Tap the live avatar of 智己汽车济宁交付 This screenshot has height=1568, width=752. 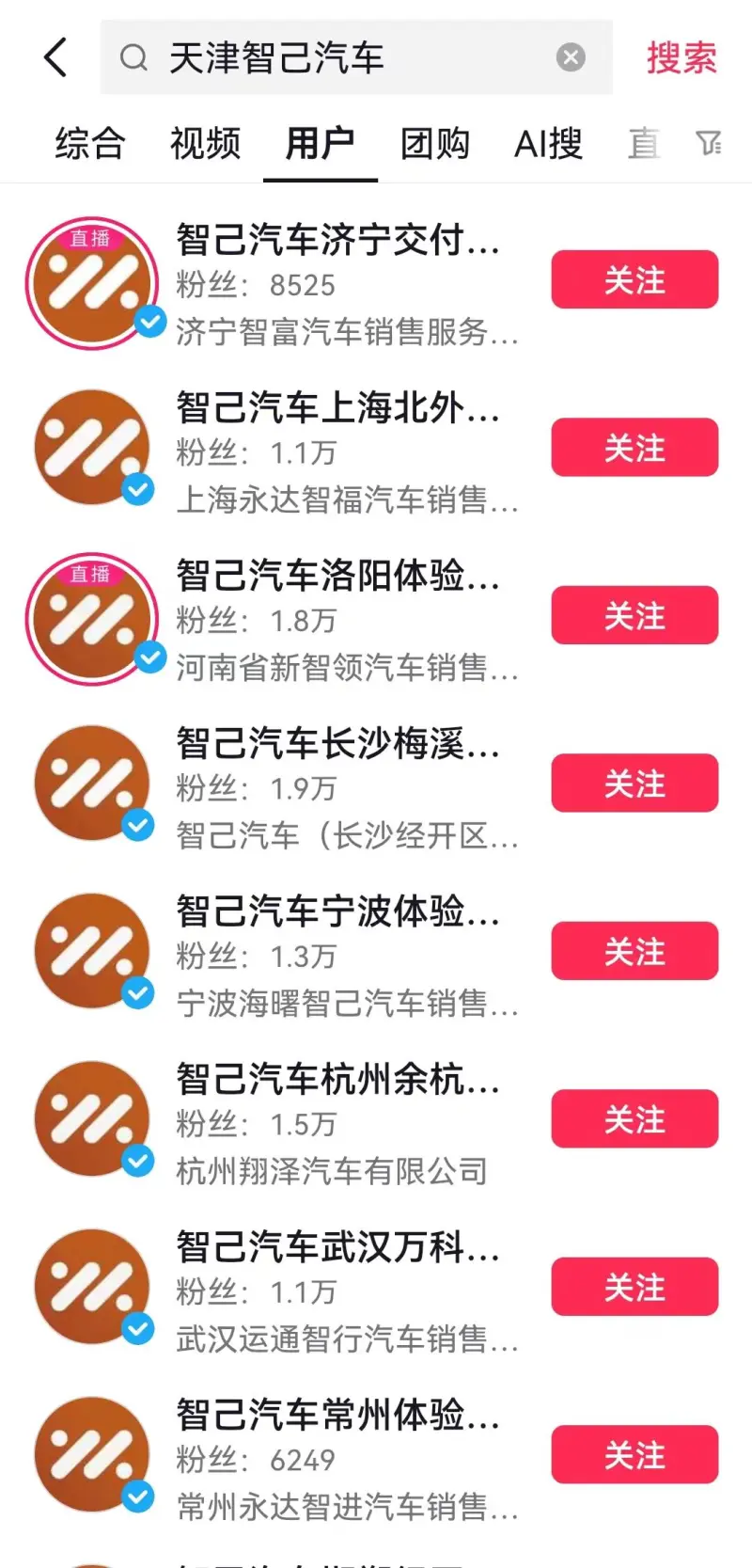pos(91,283)
